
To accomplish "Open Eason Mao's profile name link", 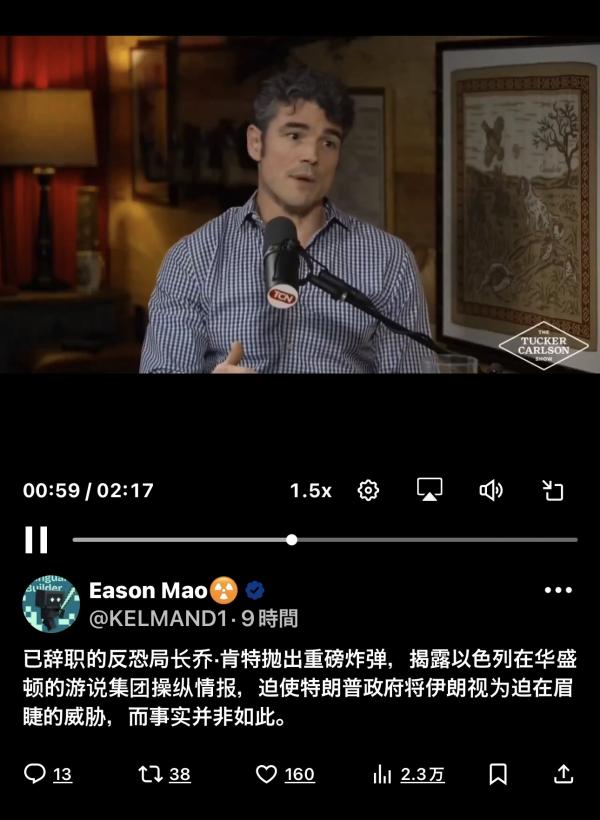I will 148,590.
